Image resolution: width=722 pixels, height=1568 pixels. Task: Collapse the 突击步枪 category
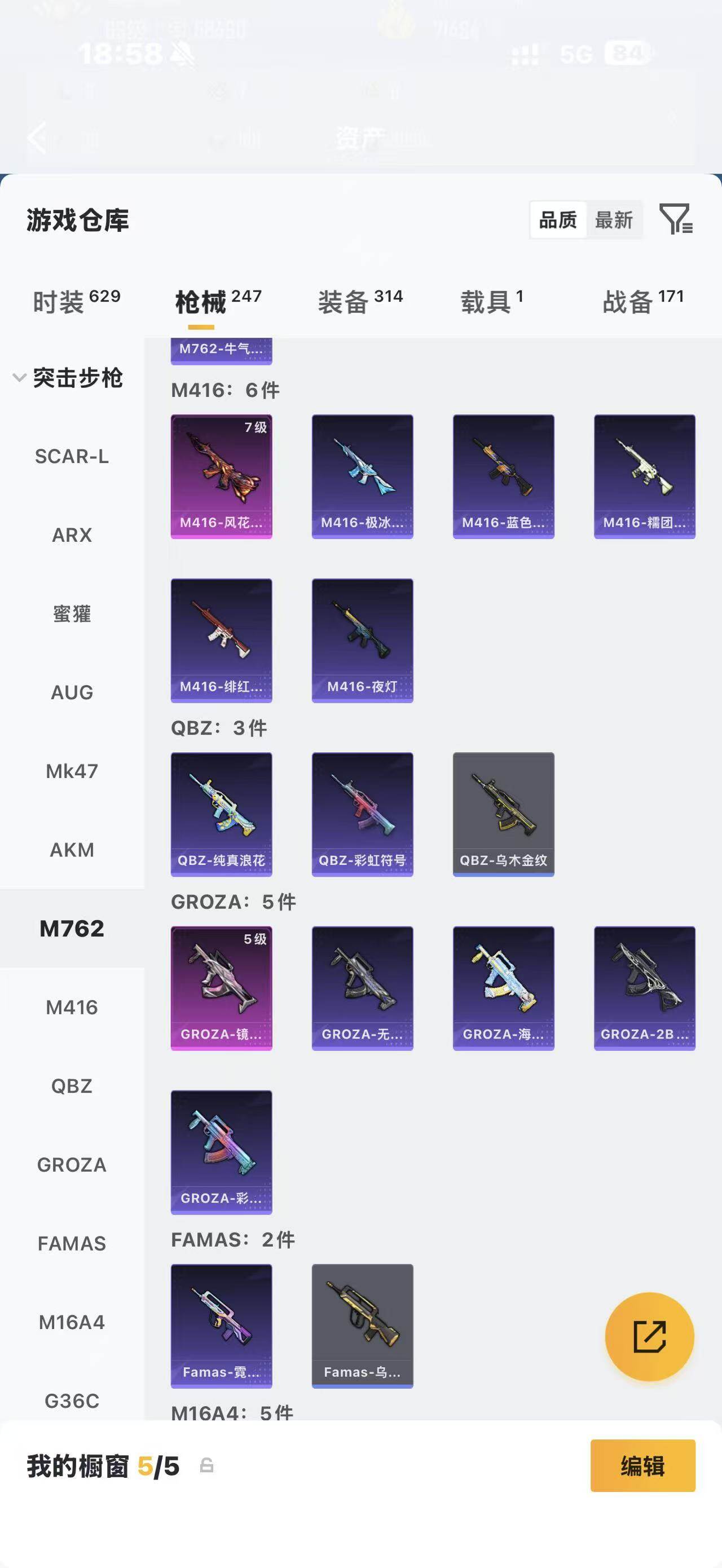(x=68, y=378)
